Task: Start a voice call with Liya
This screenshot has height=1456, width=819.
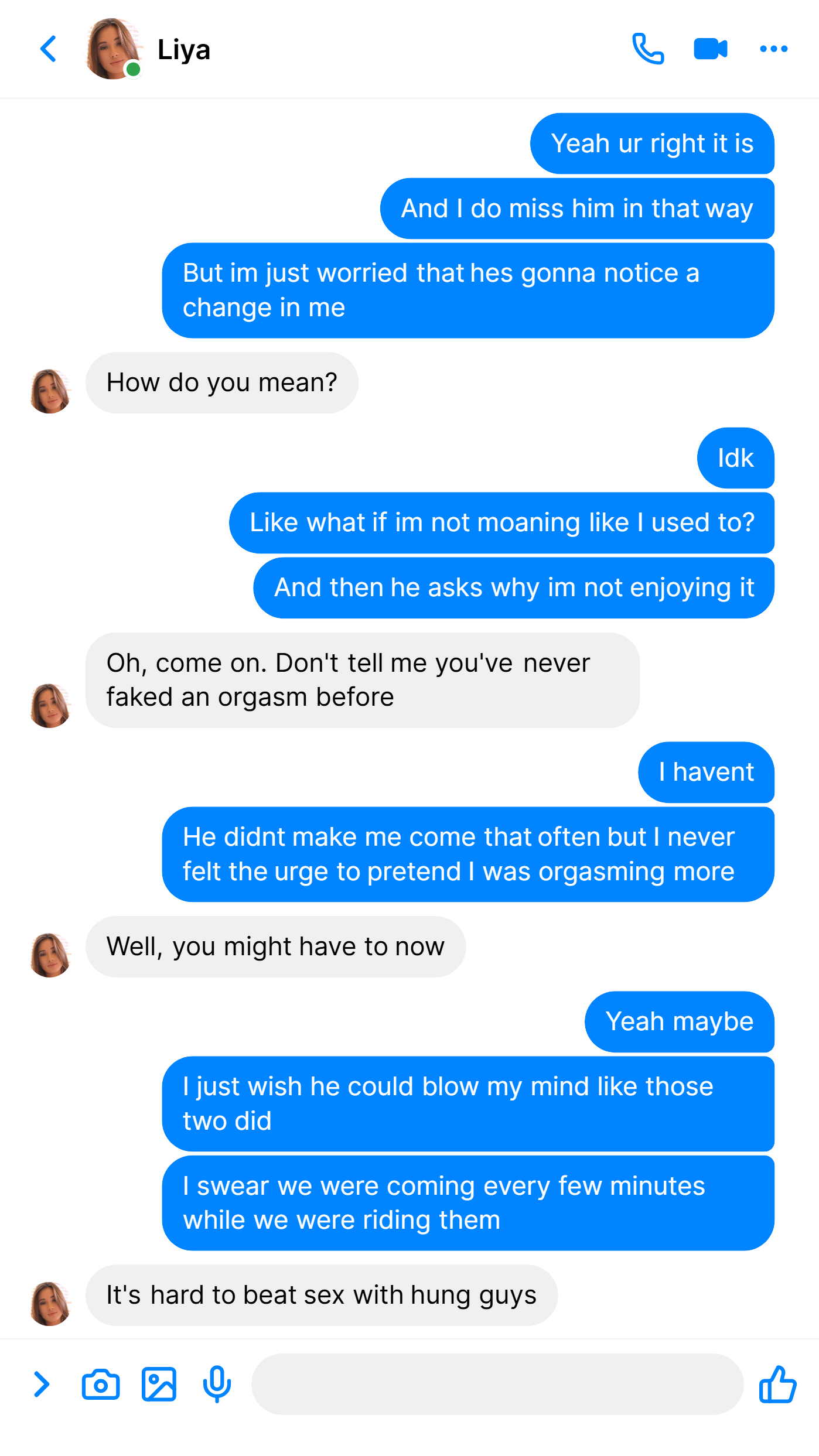Action: coord(648,49)
